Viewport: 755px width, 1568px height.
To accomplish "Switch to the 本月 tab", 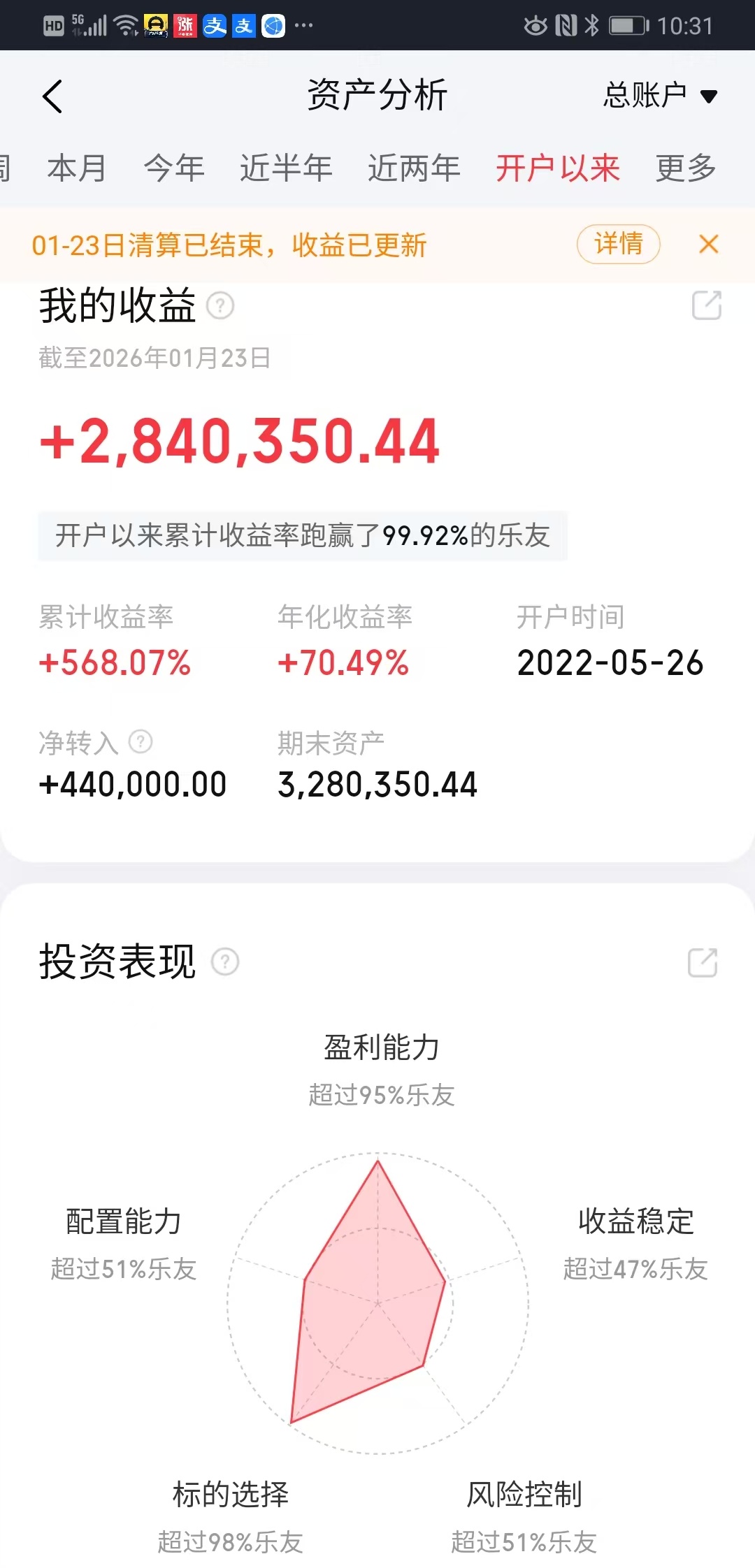I will click(77, 168).
